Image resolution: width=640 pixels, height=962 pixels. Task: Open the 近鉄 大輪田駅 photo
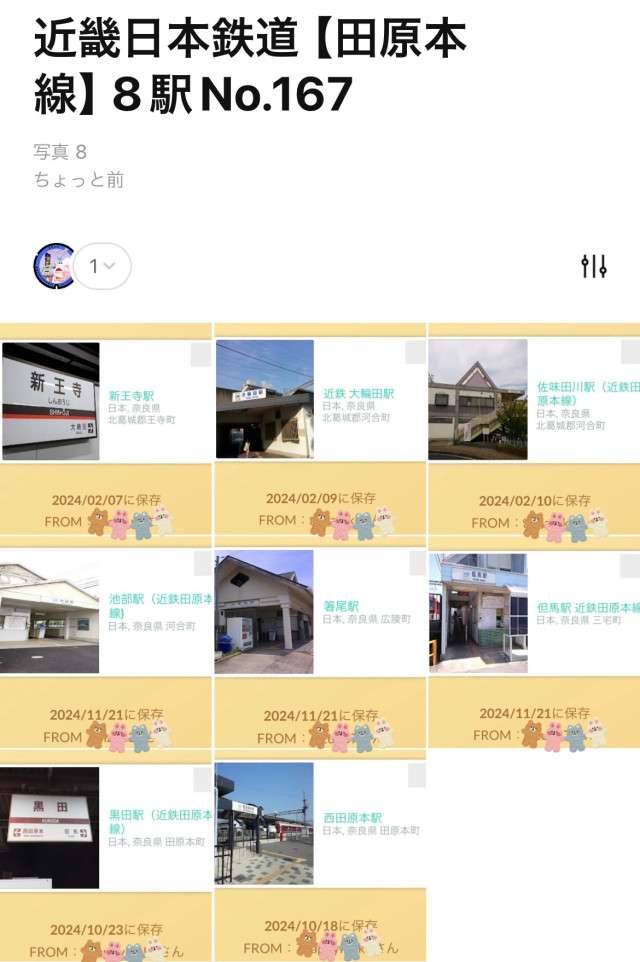tap(265, 400)
